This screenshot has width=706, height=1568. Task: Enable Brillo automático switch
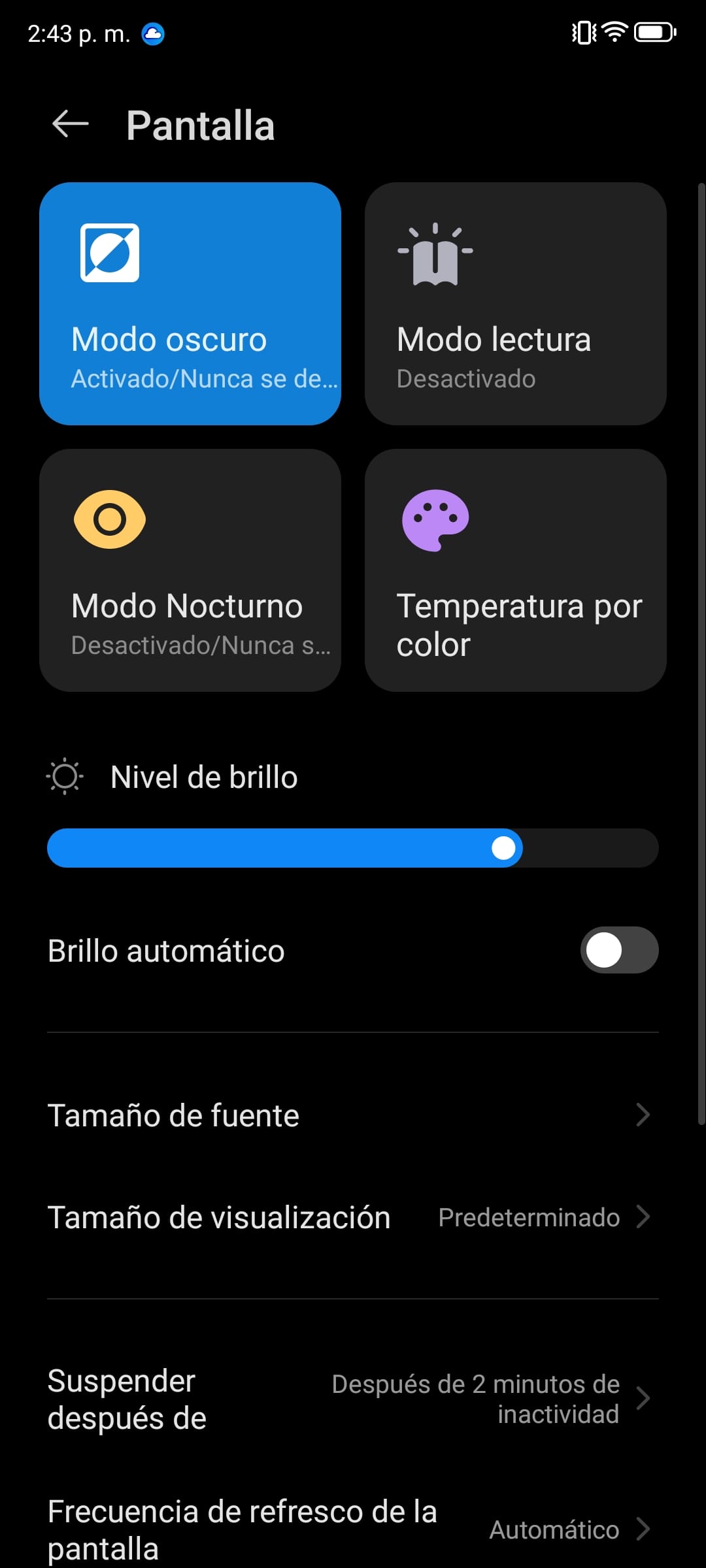[x=618, y=950]
